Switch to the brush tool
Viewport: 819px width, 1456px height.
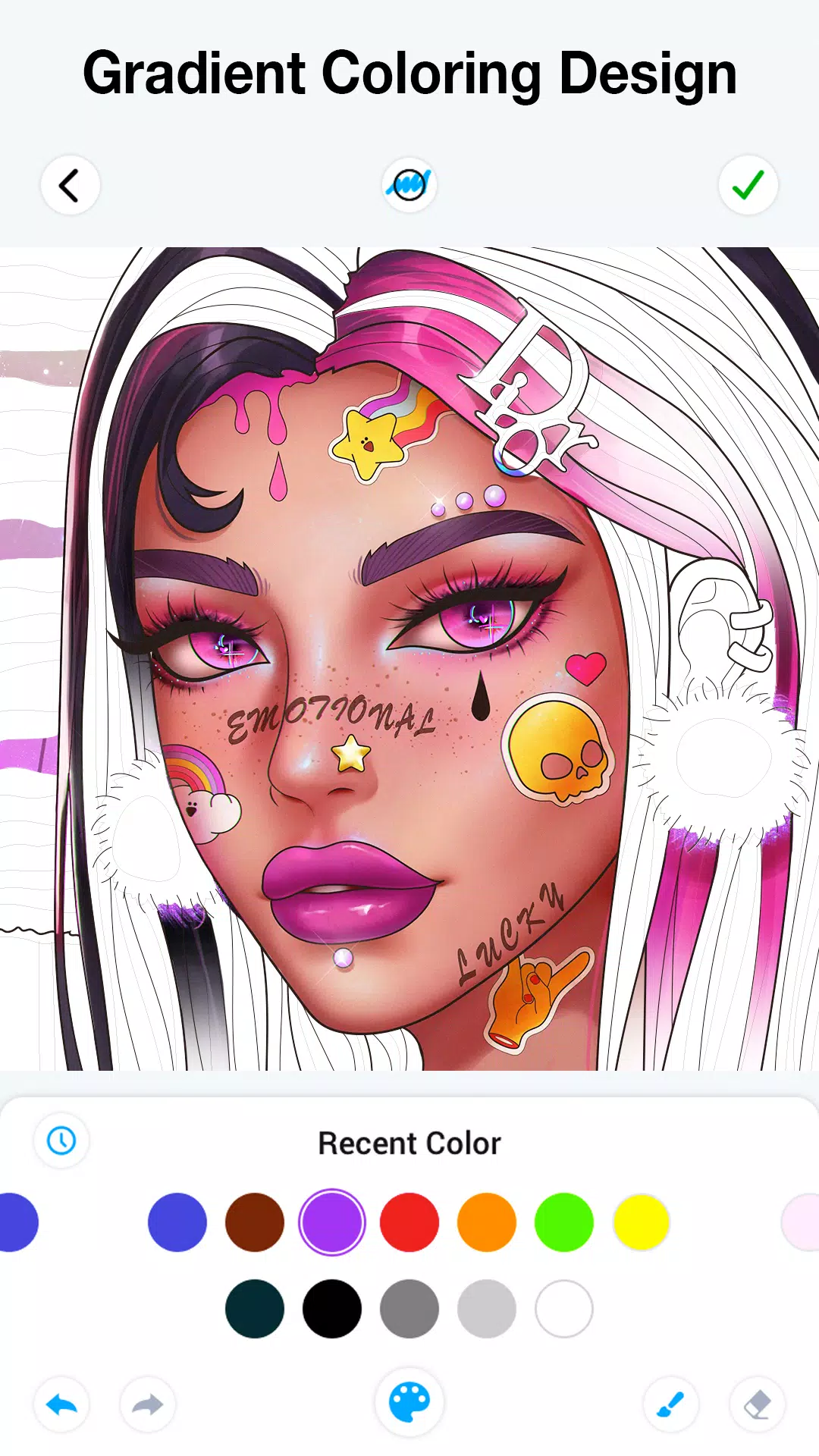tap(671, 1405)
